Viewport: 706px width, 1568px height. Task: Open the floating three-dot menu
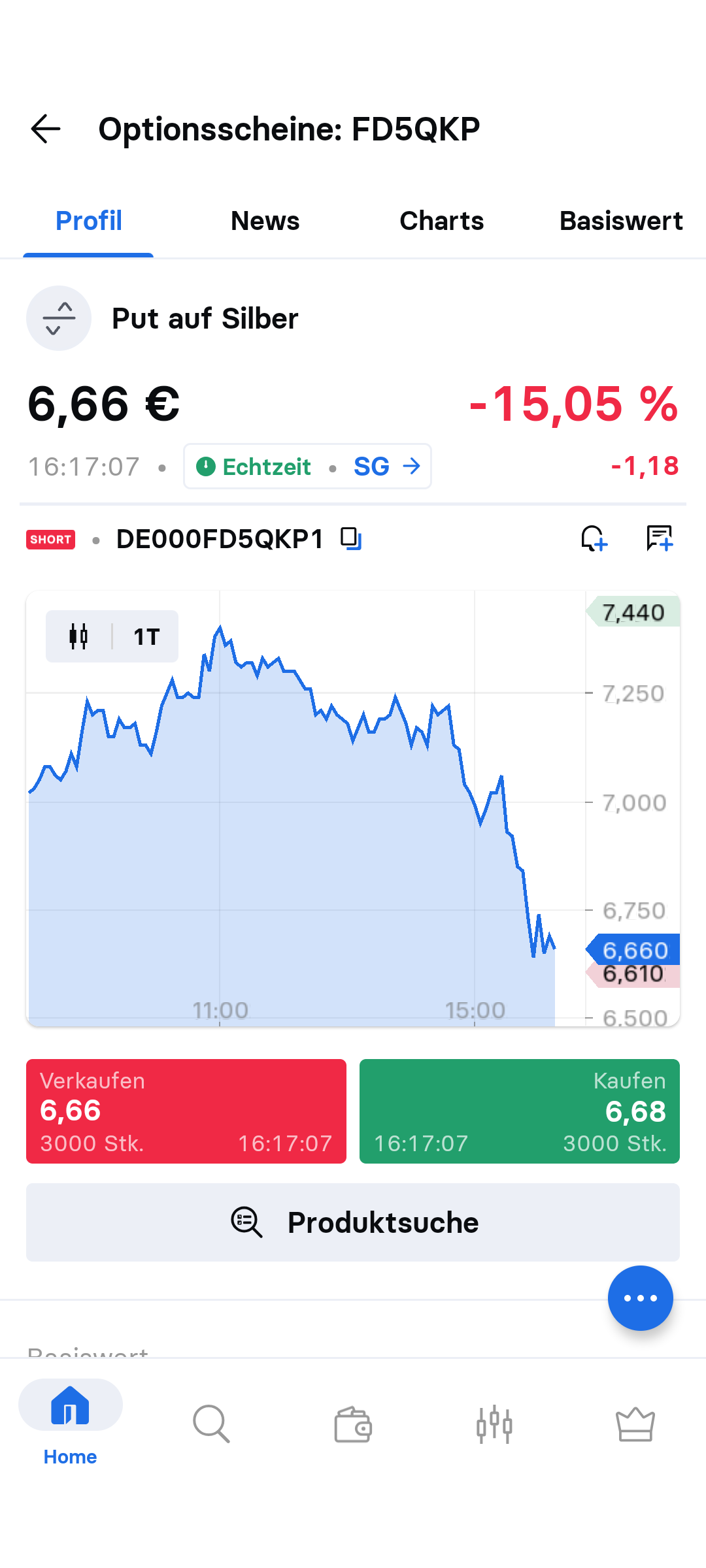click(640, 1298)
